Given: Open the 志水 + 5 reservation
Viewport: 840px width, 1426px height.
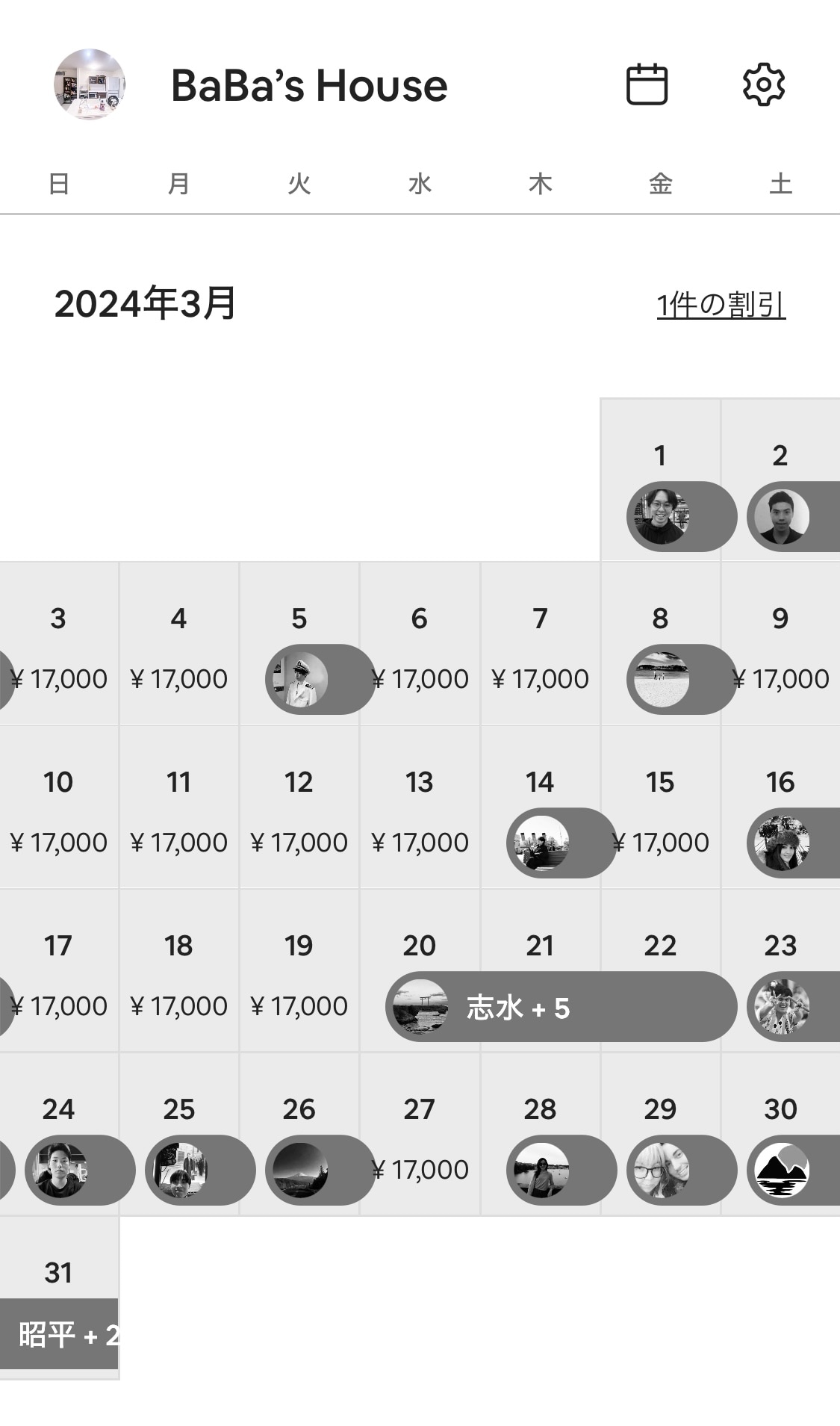Looking at the screenshot, I should click(561, 1007).
